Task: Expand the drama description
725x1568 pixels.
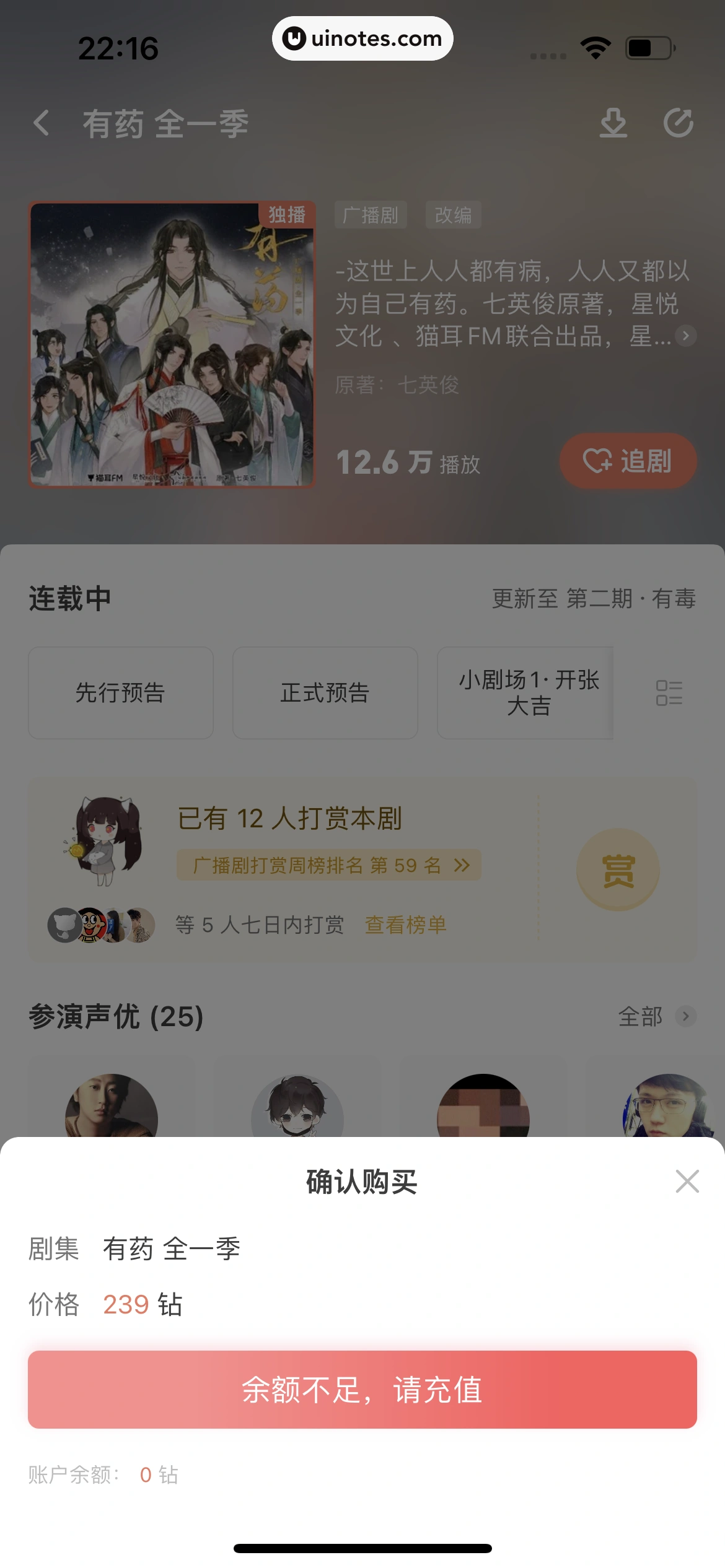Action: point(685,336)
